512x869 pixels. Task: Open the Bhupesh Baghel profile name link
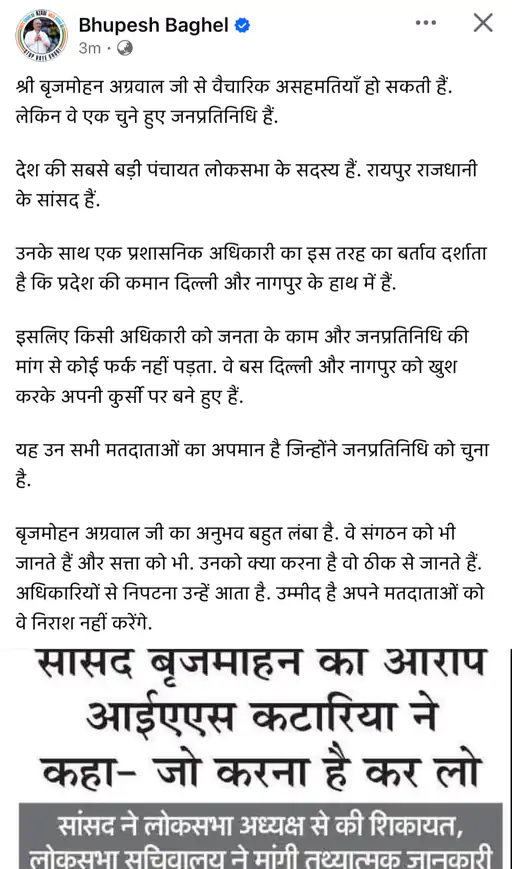154,24
